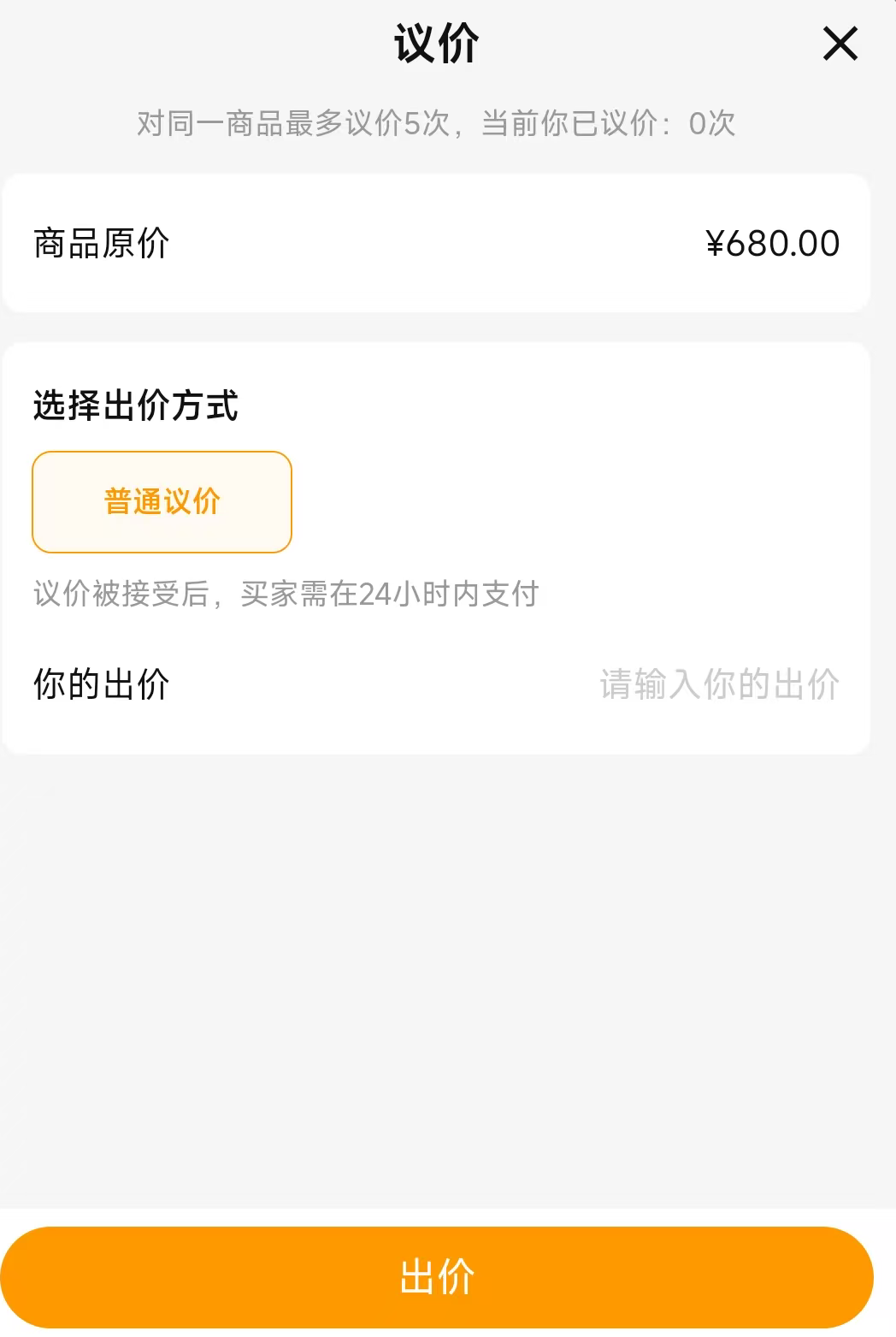Viewport: 896px width, 1337px height.
Task: Click the ¥680.00 original price text
Action: point(771,243)
